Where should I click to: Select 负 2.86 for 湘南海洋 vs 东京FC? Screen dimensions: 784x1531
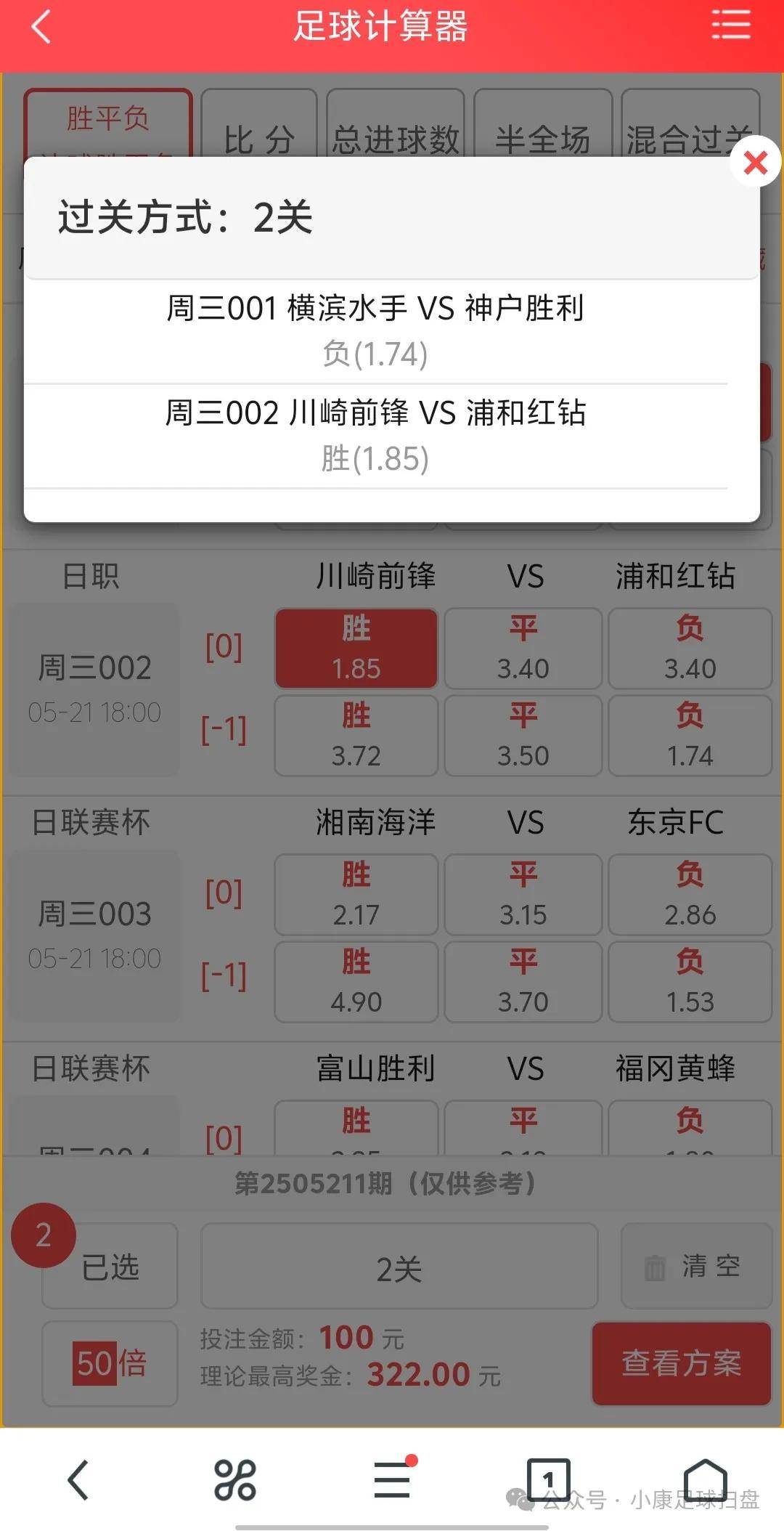(690, 895)
